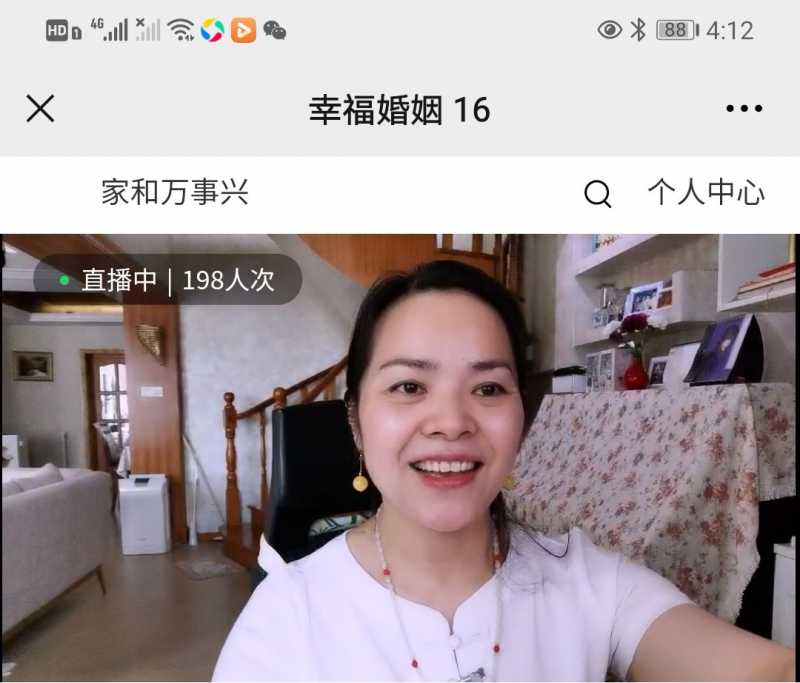The image size is (800, 683).
Task: Close the 幸福婚姻 16 page
Action: 40,108
